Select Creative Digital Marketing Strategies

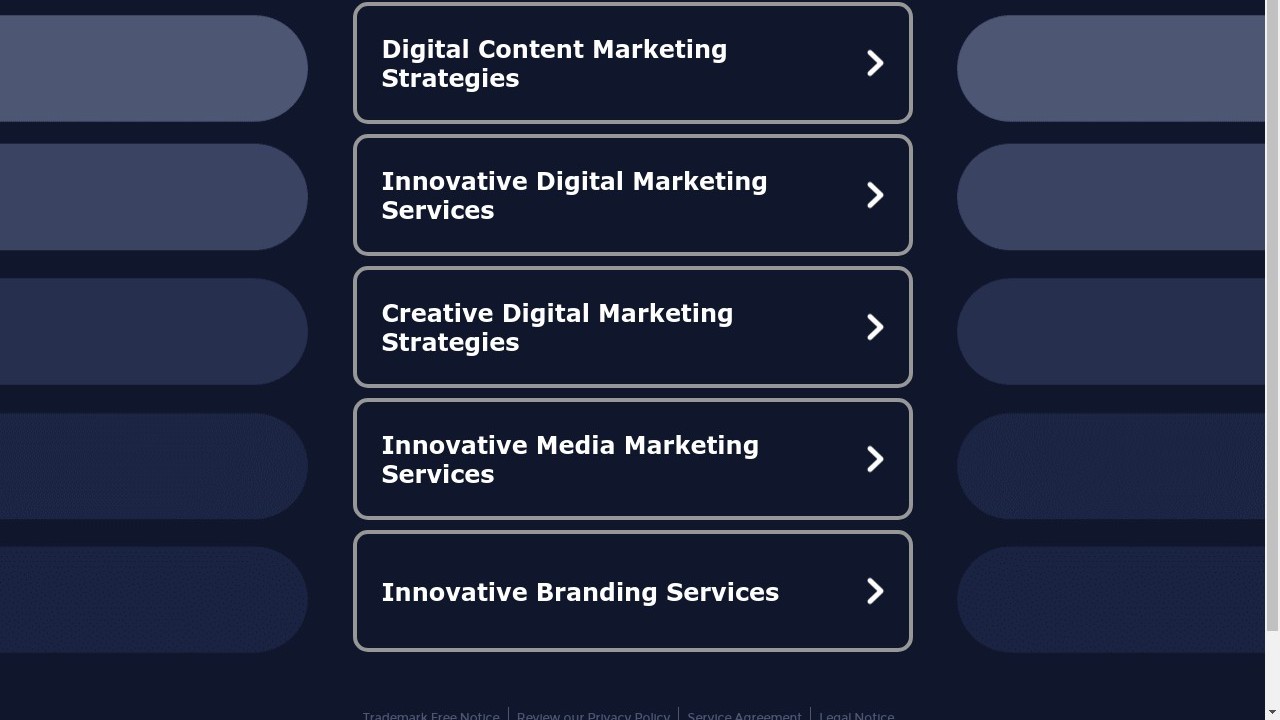point(632,328)
